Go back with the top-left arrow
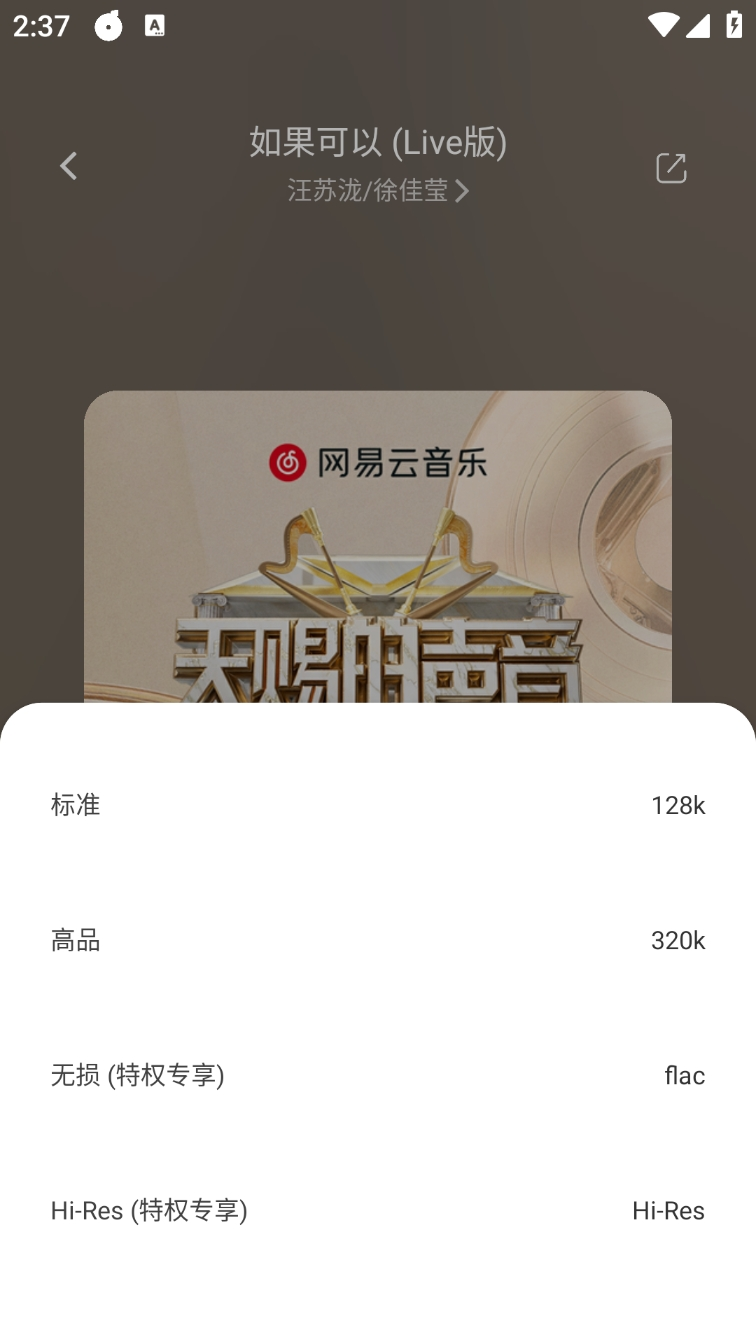Image resolution: width=756 pixels, height=1344 pixels. pos(68,166)
